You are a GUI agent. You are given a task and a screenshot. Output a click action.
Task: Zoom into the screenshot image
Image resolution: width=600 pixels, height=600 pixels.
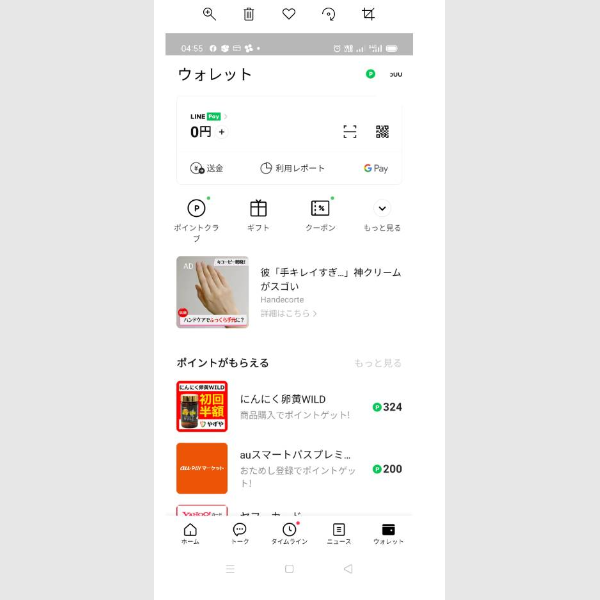(x=209, y=14)
